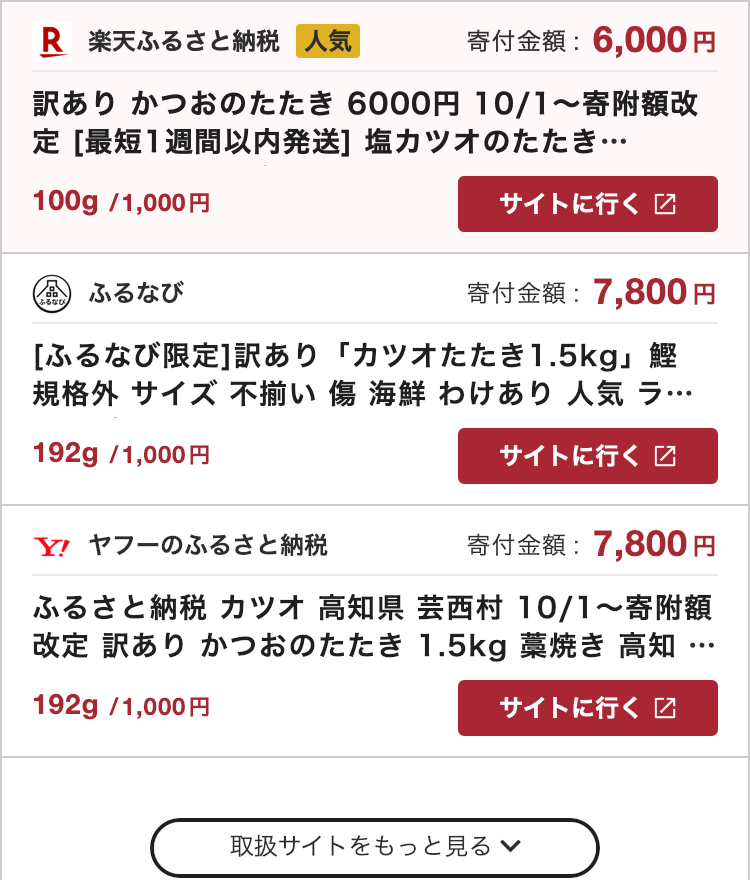Viewport: 750px width, 880px height.
Task: Click the 人気 badge next to 楽天ふるさと納税
Action: [x=328, y=38]
